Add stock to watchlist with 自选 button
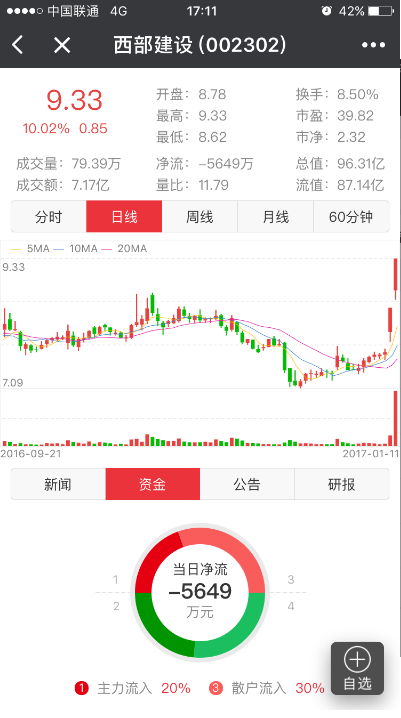 [358, 669]
